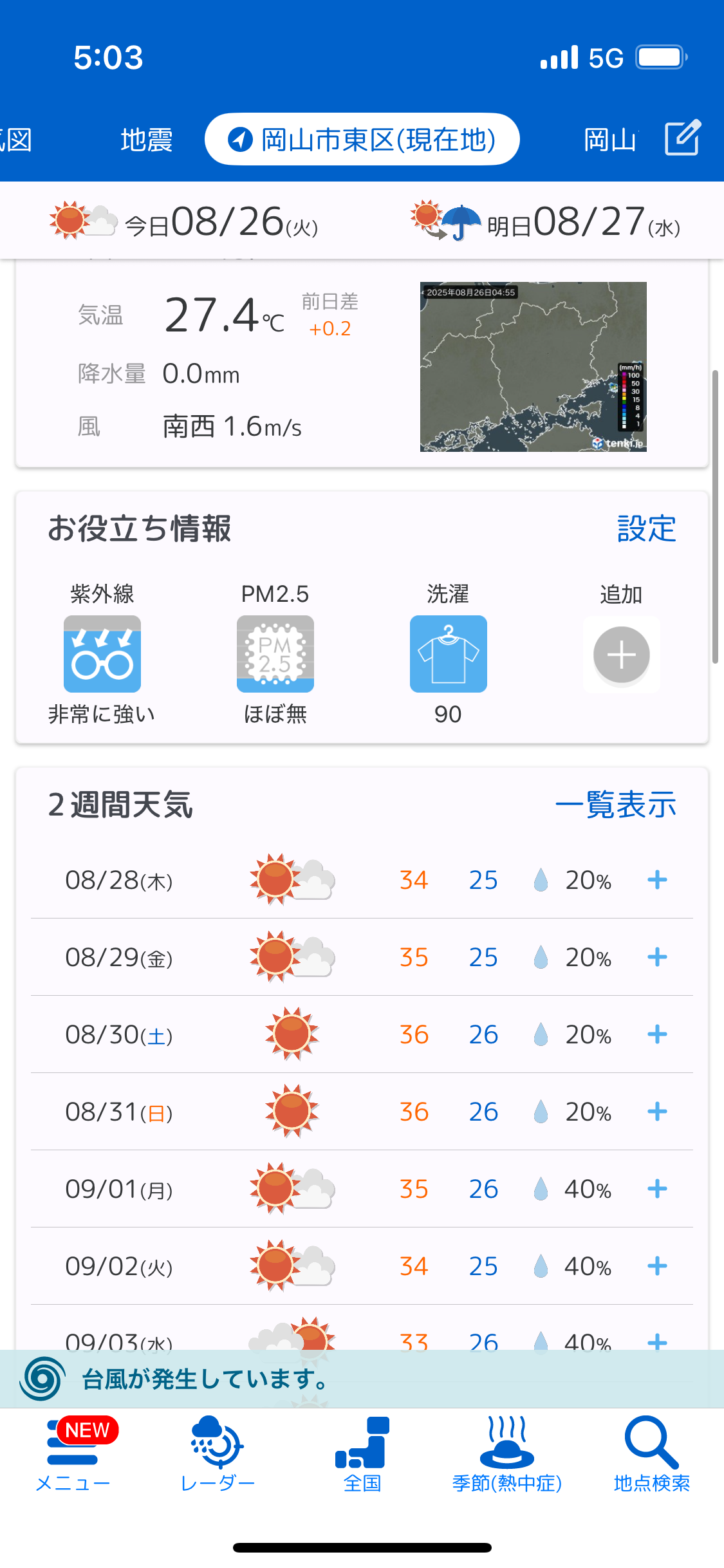Open the edit locations icon

coord(682,138)
